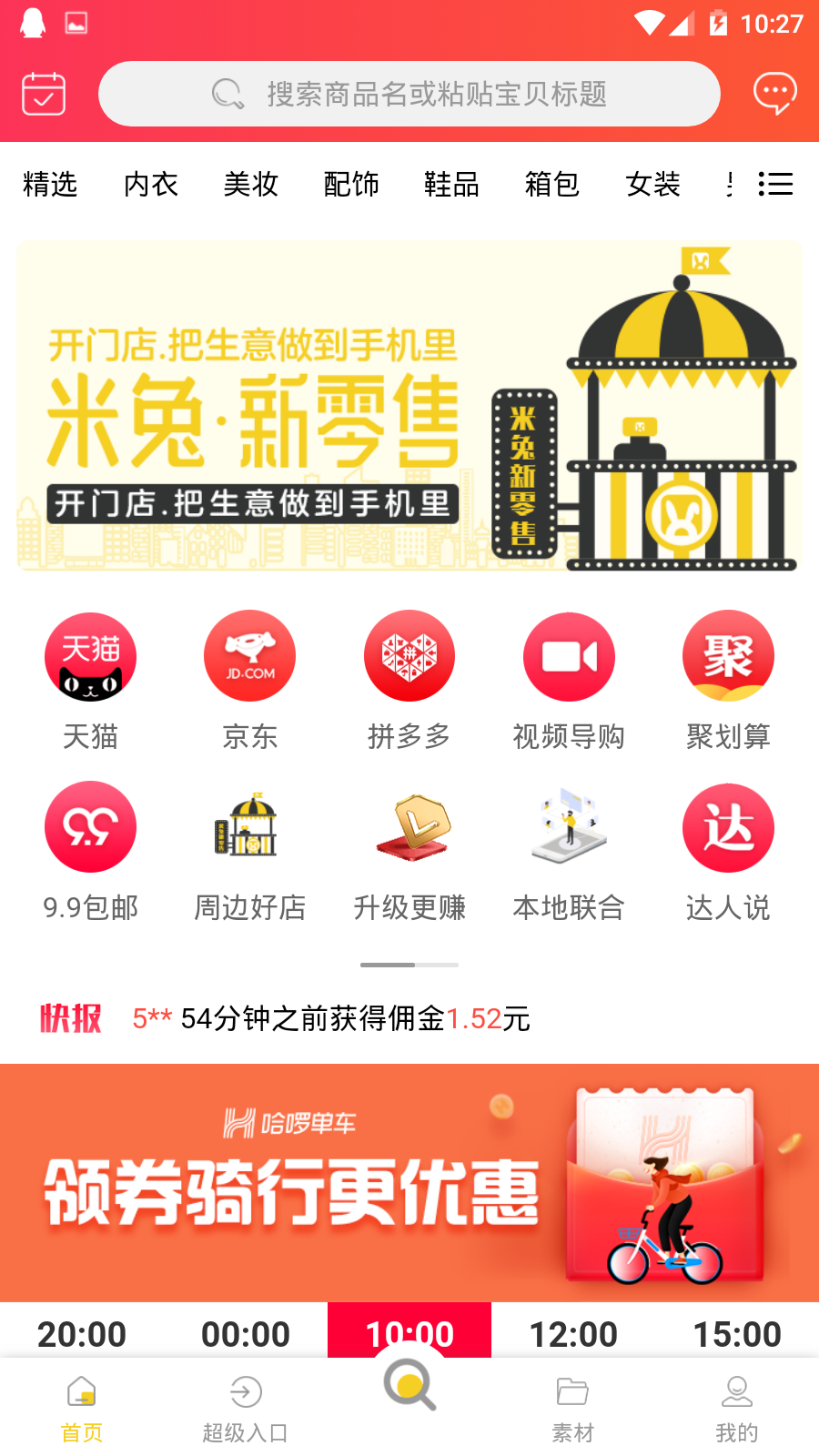This screenshot has height=1456, width=819.
Task: Select the 12:00 flash sale slot
Action: point(573,1333)
